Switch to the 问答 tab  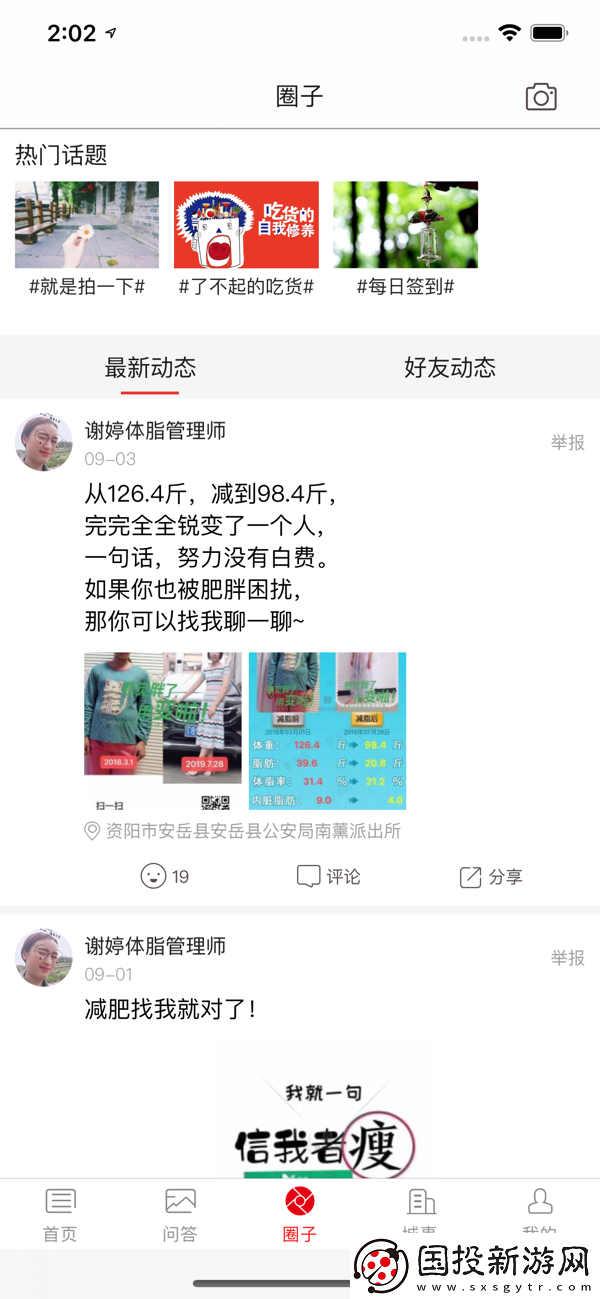click(x=180, y=1214)
